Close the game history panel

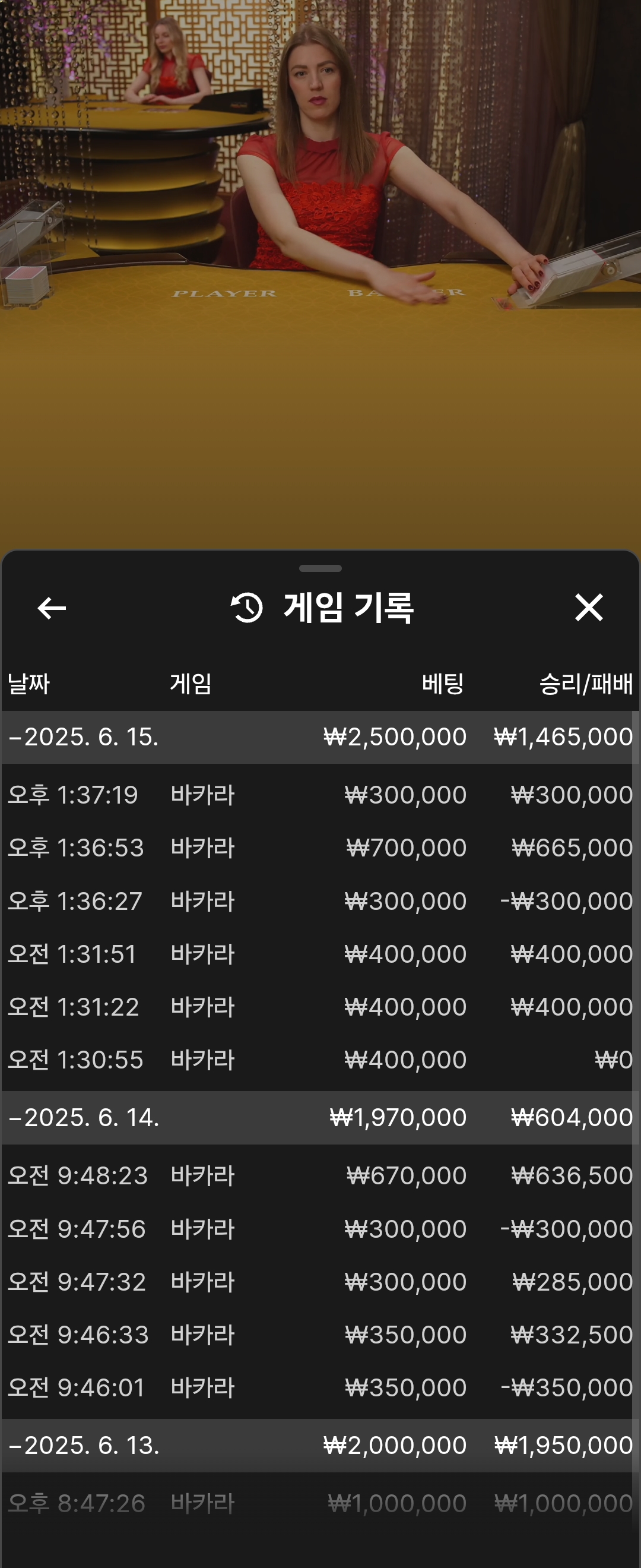pos(588,608)
